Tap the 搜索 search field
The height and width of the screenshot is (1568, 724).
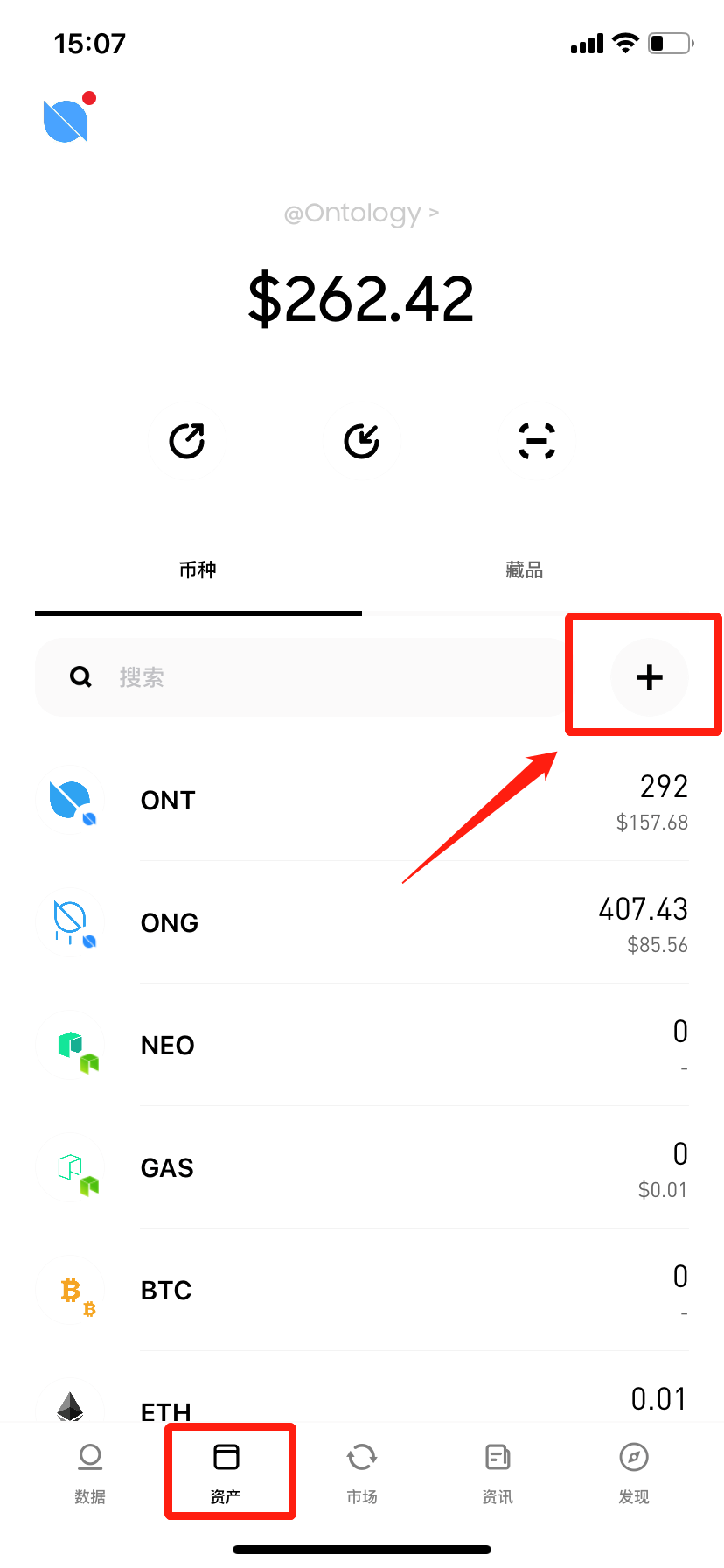pyautogui.click(x=303, y=677)
